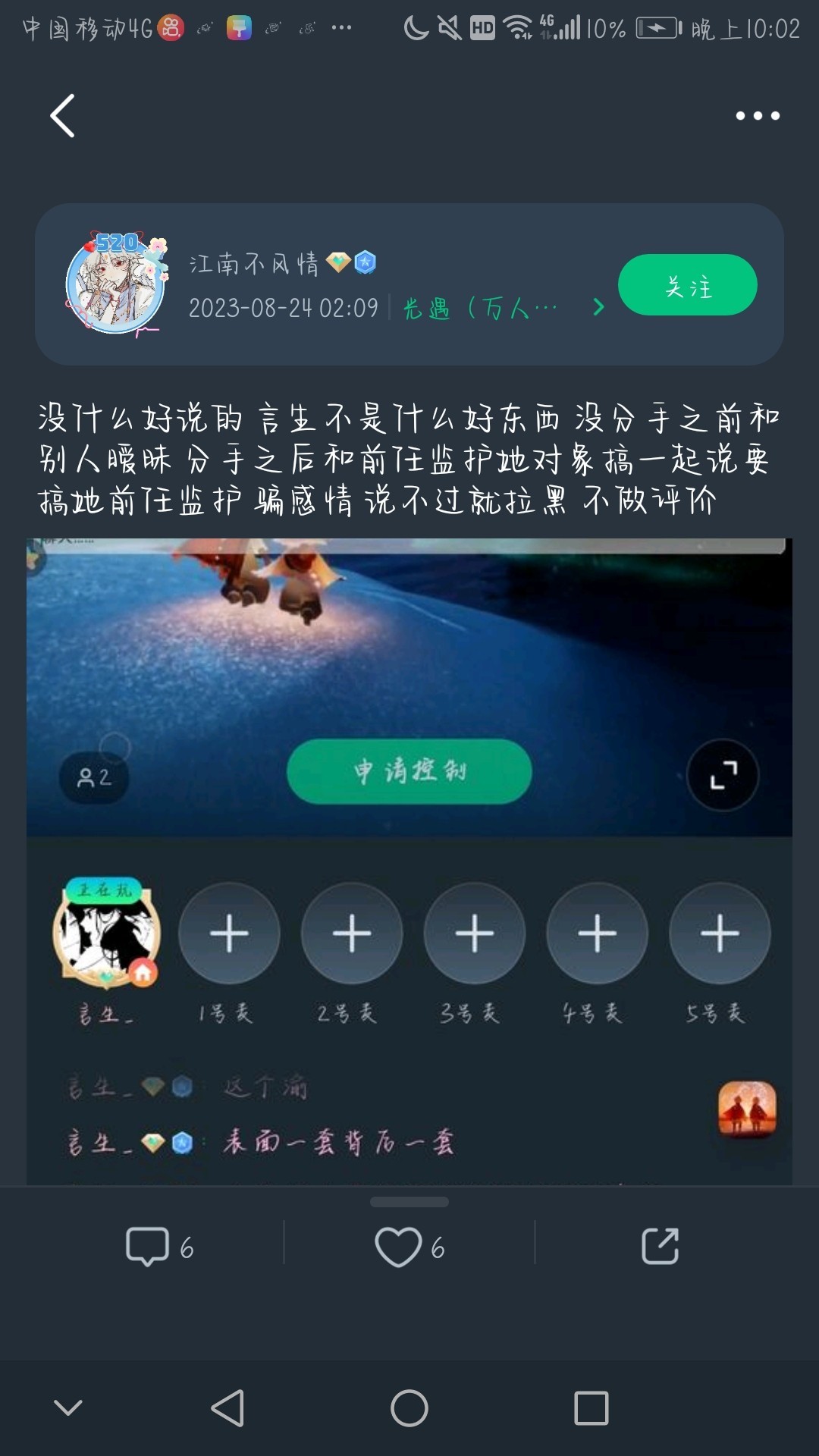
Task: View the attached post screenshot full size
Action: [409, 861]
